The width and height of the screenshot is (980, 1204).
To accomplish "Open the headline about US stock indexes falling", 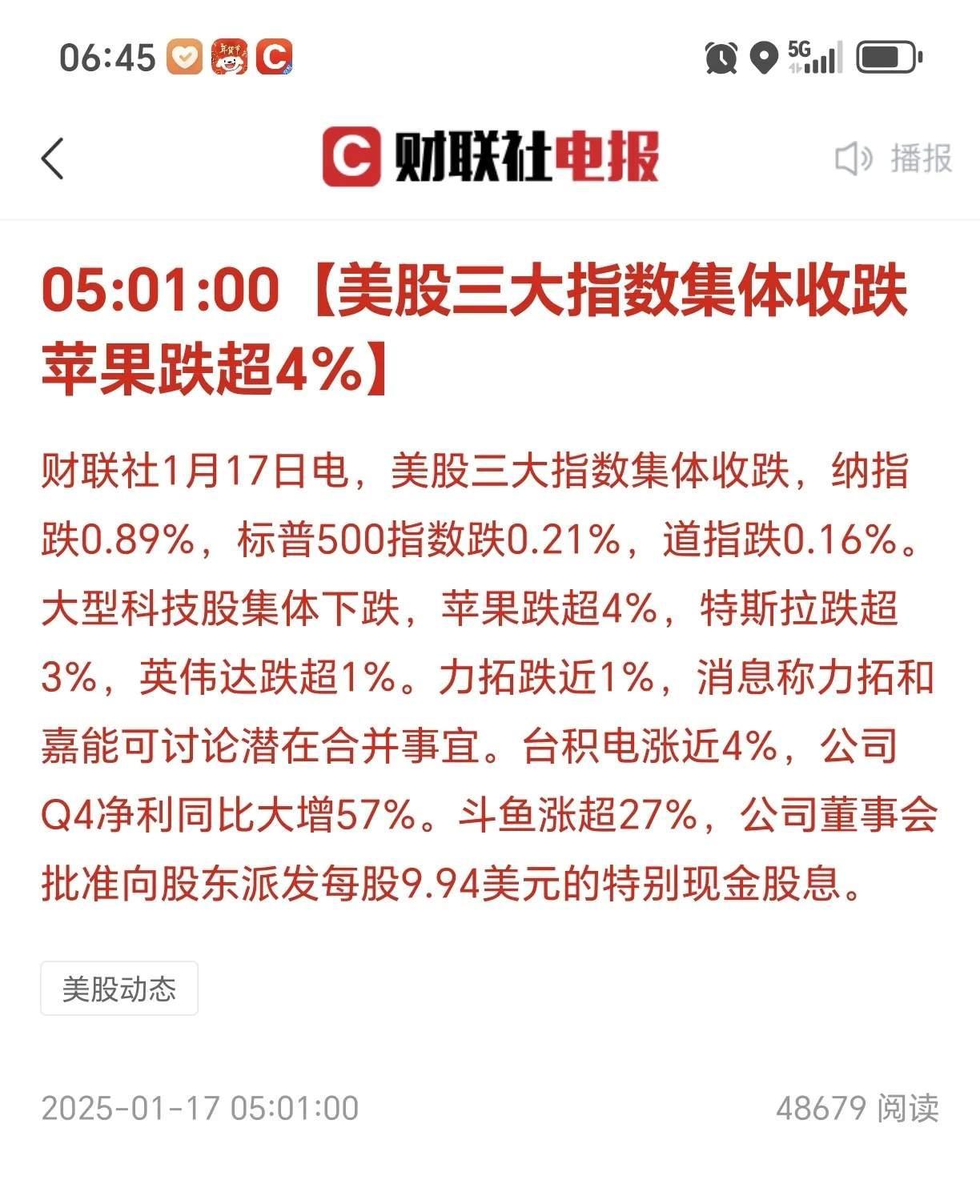I will (x=477, y=324).
